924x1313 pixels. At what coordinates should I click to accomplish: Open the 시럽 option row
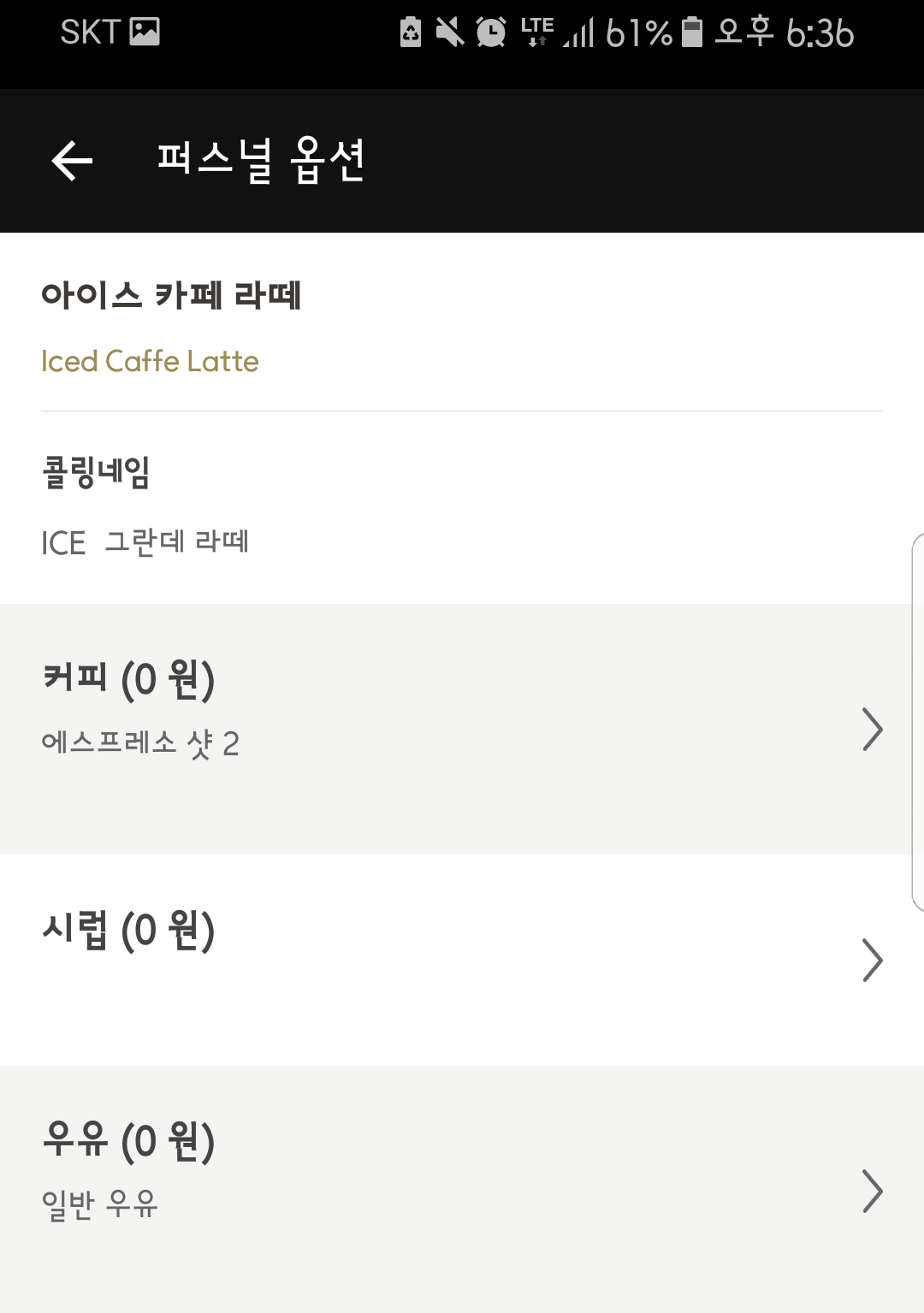pos(462,960)
